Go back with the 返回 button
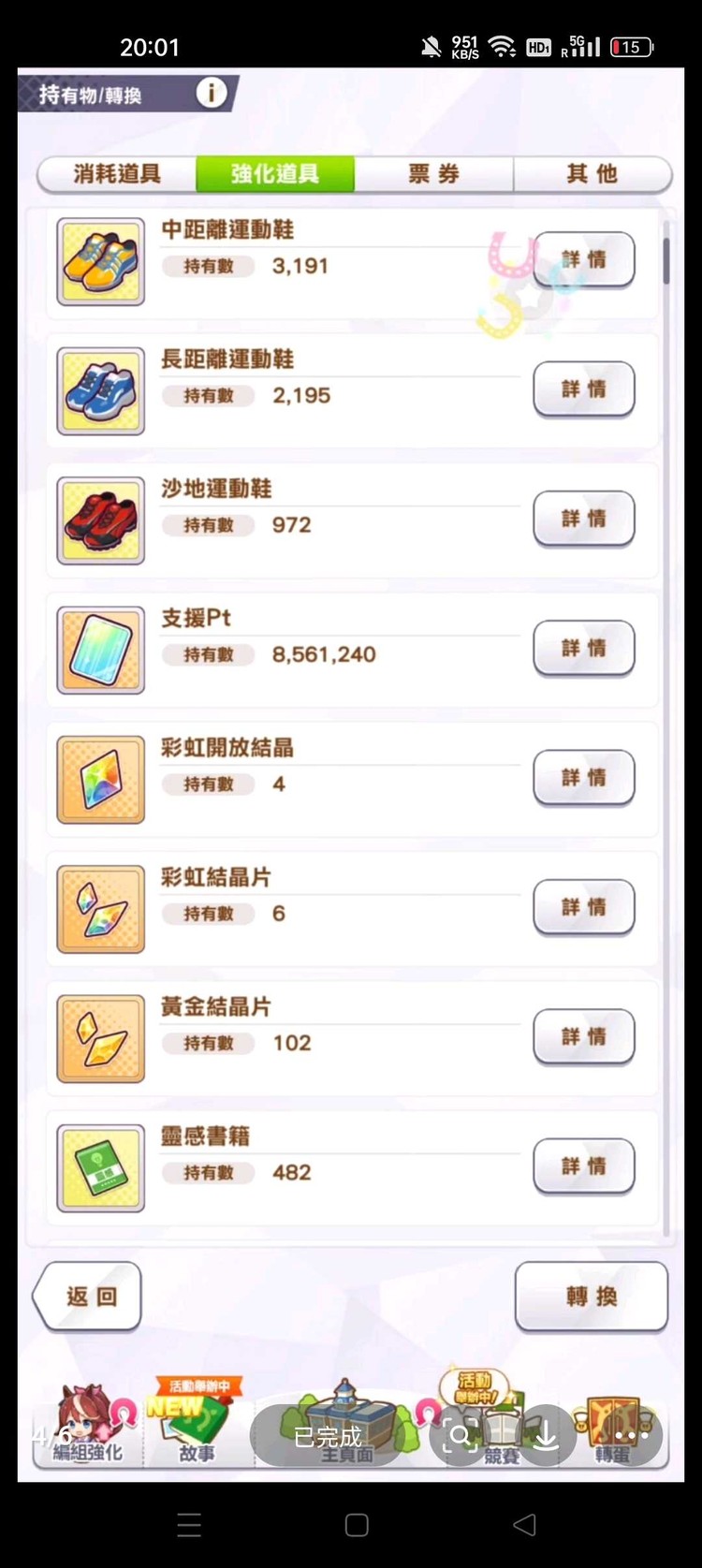The height and width of the screenshot is (1568, 702). pyautogui.click(x=90, y=1296)
